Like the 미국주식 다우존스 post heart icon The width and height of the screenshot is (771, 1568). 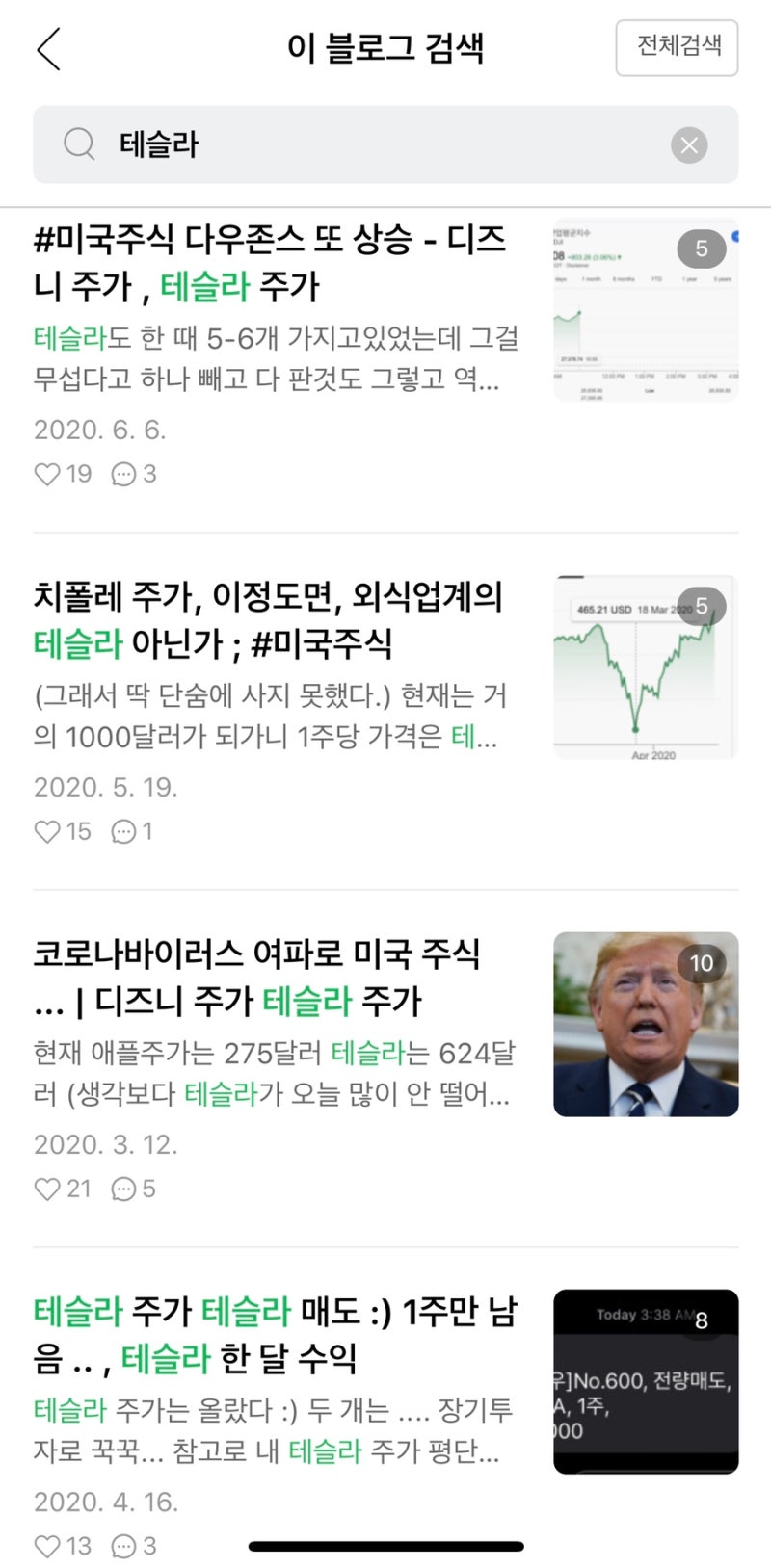coord(48,473)
